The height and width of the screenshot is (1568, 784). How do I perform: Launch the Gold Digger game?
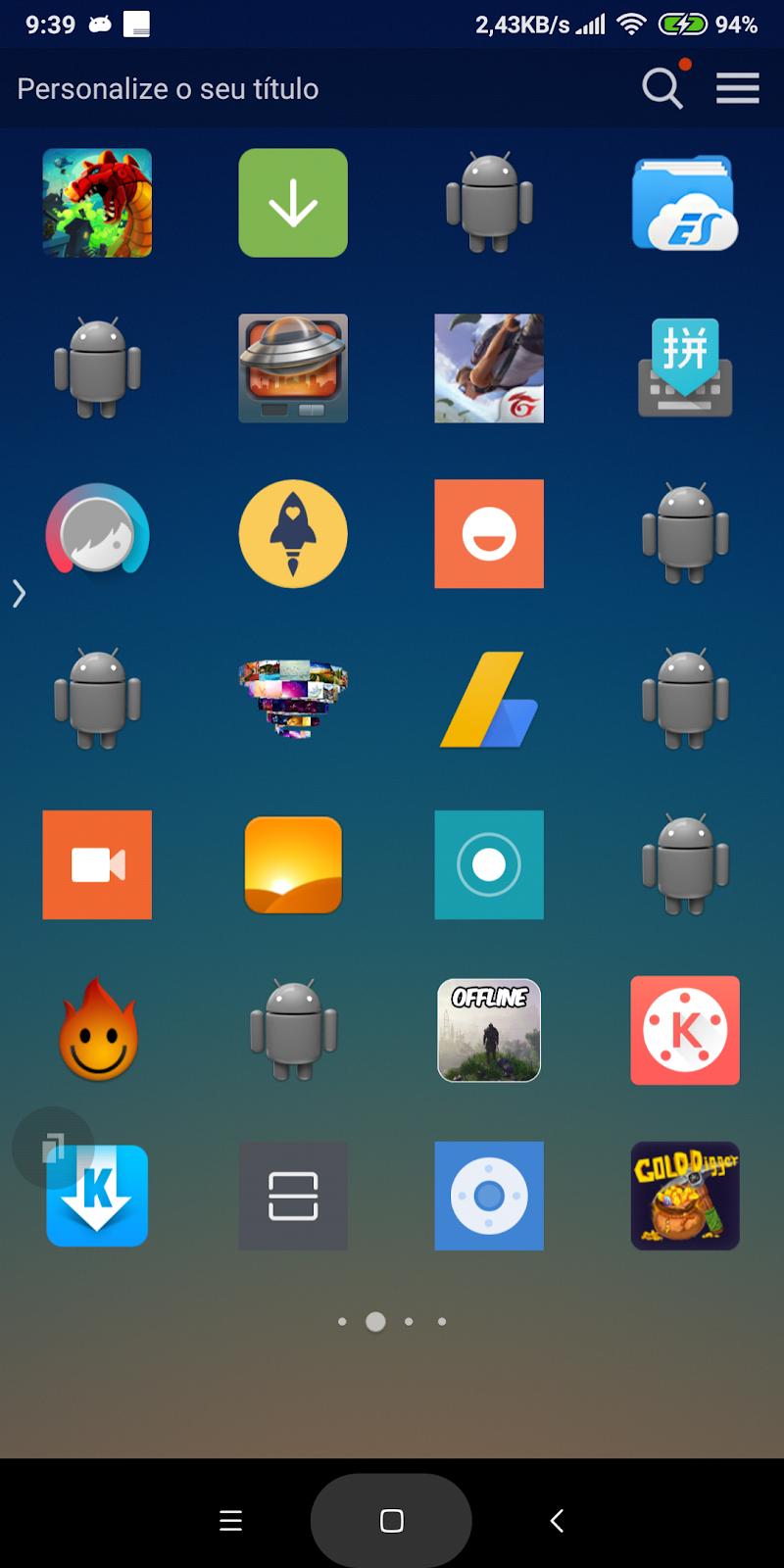pos(685,1197)
